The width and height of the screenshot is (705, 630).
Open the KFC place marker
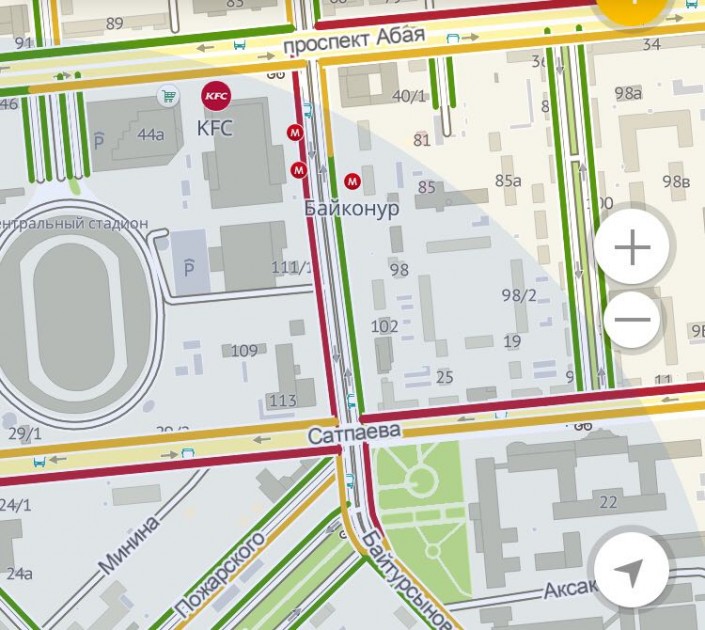click(x=216, y=96)
